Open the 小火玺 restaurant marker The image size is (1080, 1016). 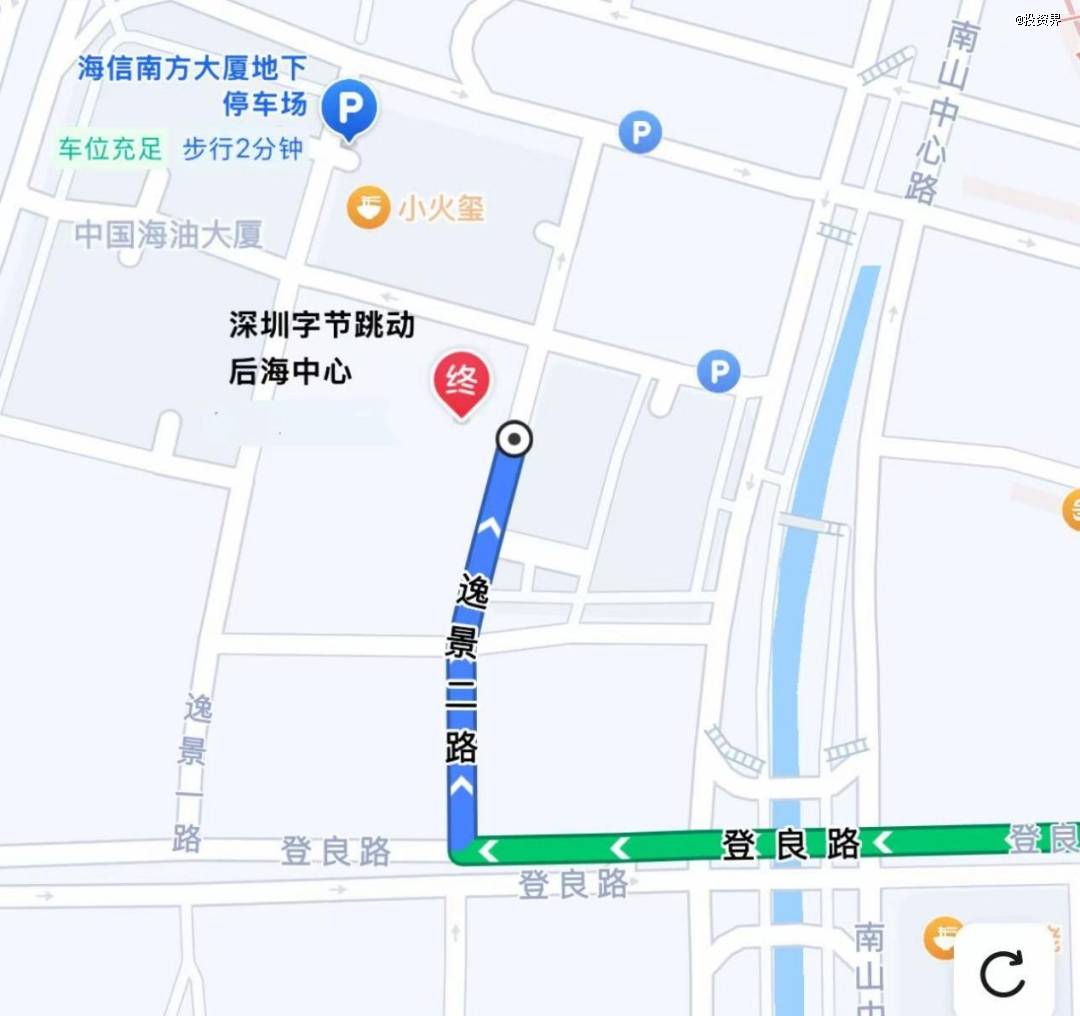pyautogui.click(x=368, y=208)
